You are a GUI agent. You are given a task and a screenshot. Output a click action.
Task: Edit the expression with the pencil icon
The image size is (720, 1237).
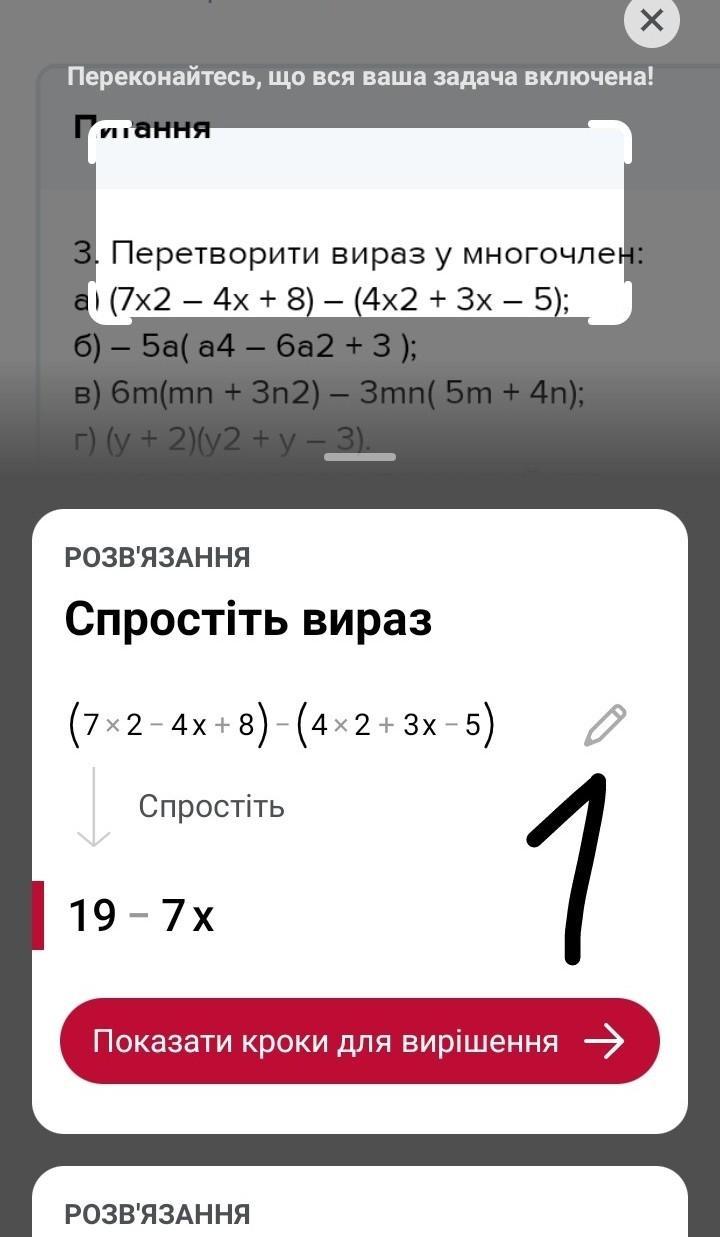605,725
